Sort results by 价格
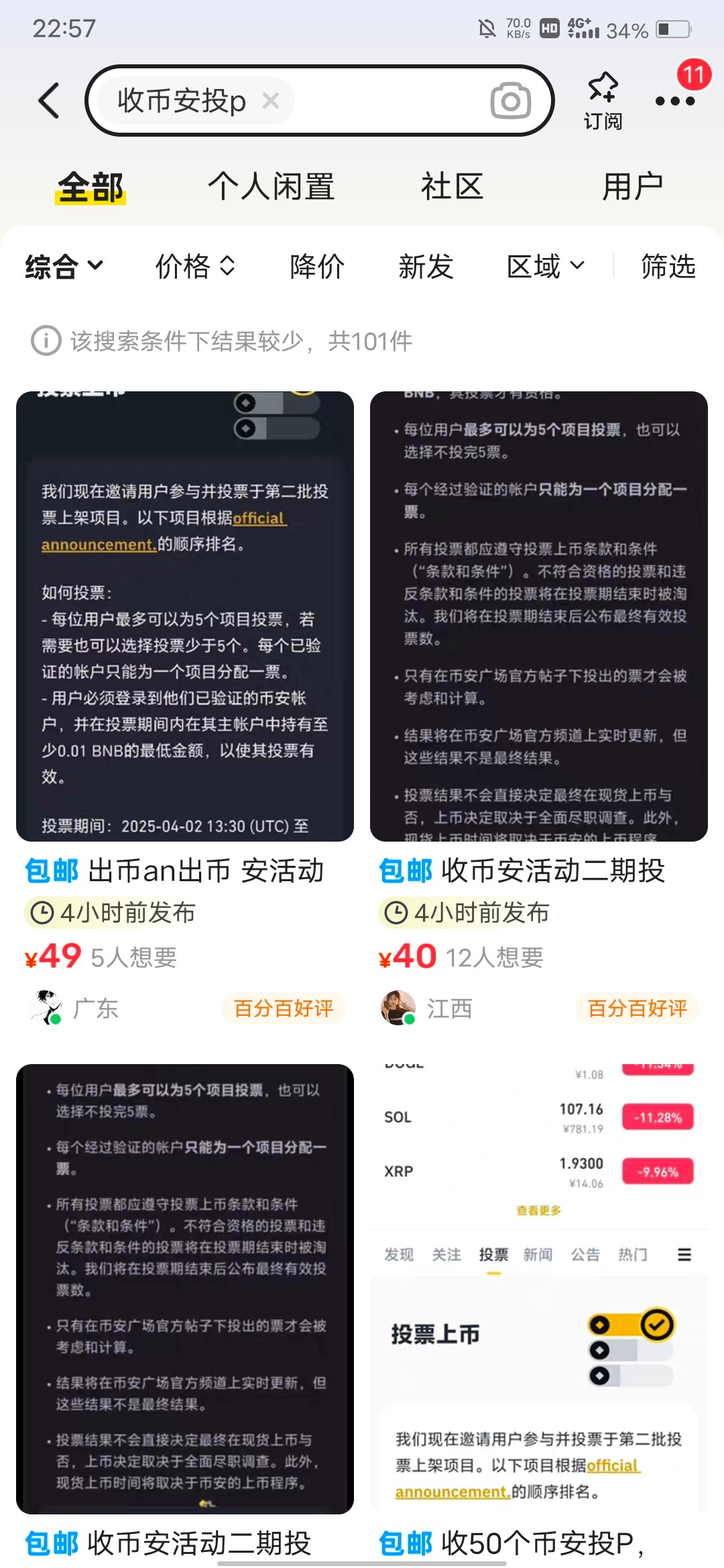 pyautogui.click(x=194, y=267)
